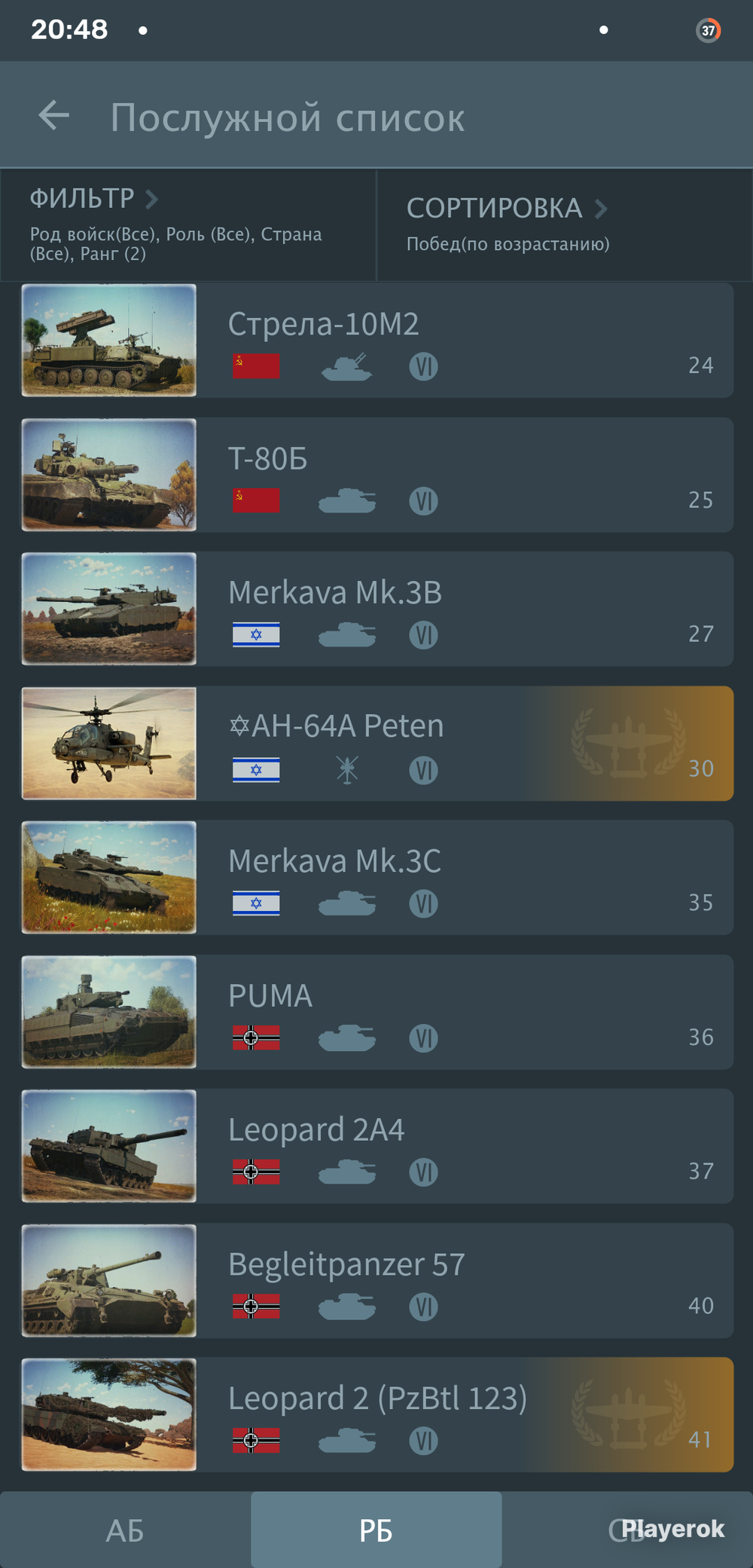View the AH-64A Peten helicopter entry
The width and height of the screenshot is (753, 1568).
pos(377,743)
